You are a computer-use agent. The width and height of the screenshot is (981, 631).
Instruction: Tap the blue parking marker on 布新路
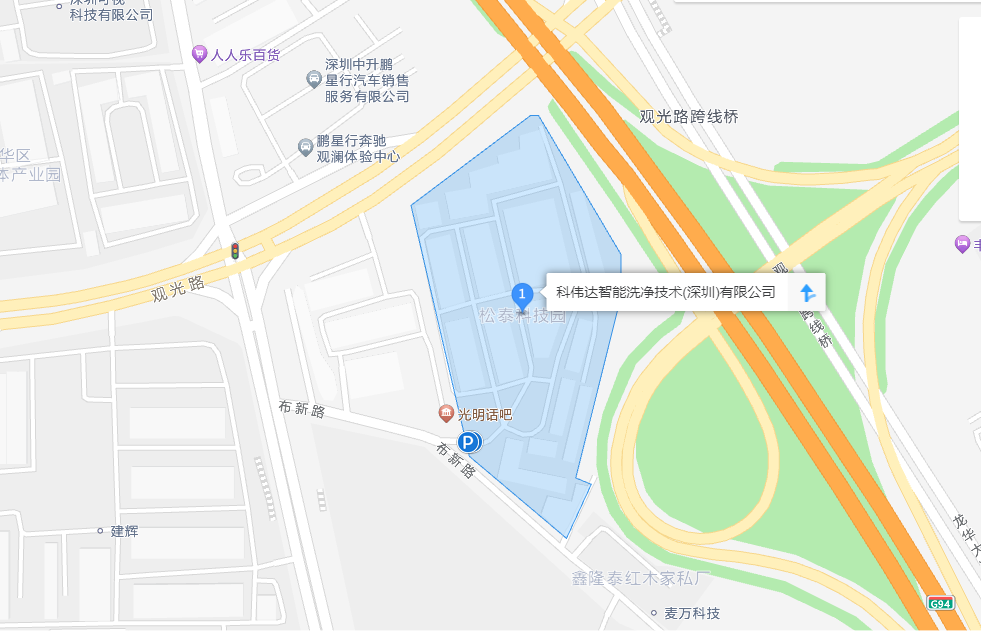pyautogui.click(x=469, y=442)
